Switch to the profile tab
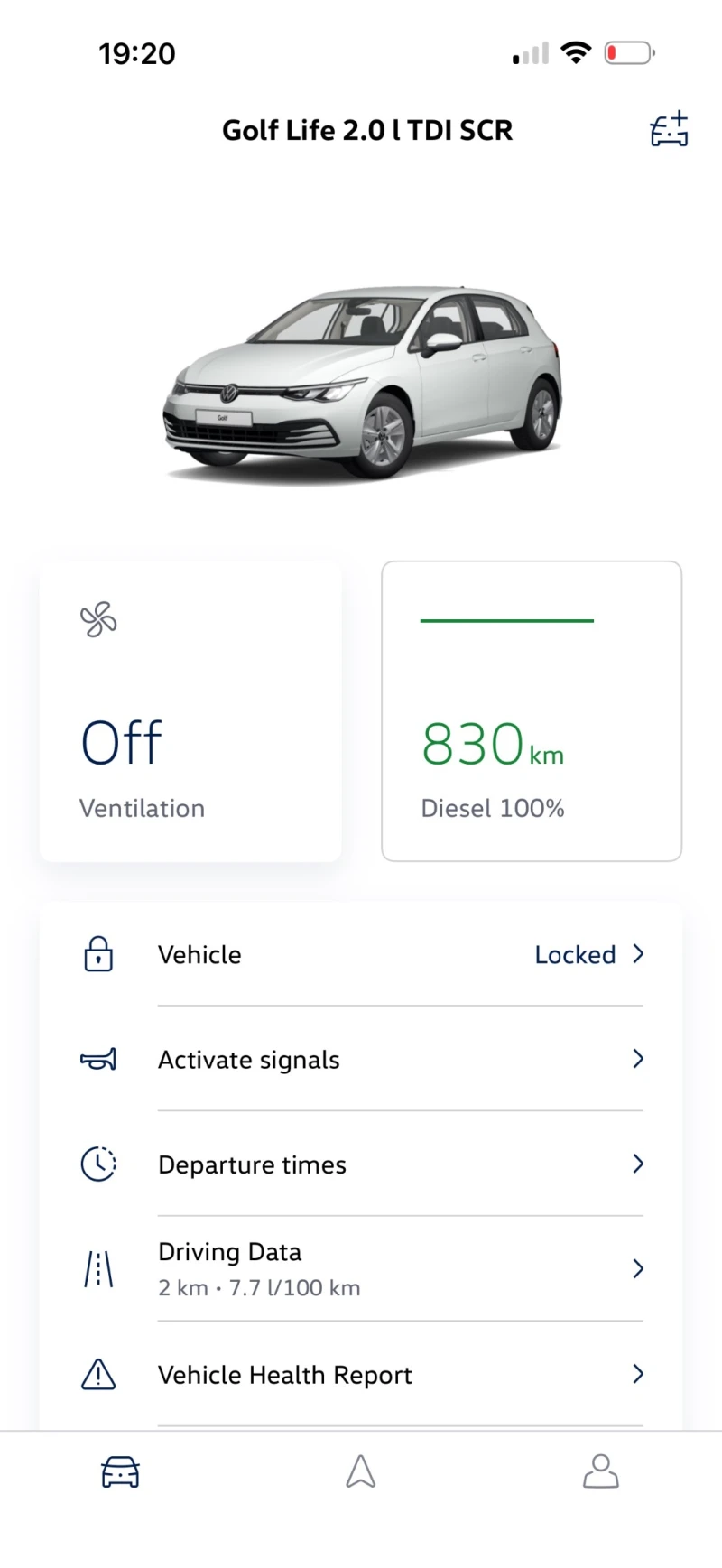The image size is (722, 1568). click(x=600, y=1471)
